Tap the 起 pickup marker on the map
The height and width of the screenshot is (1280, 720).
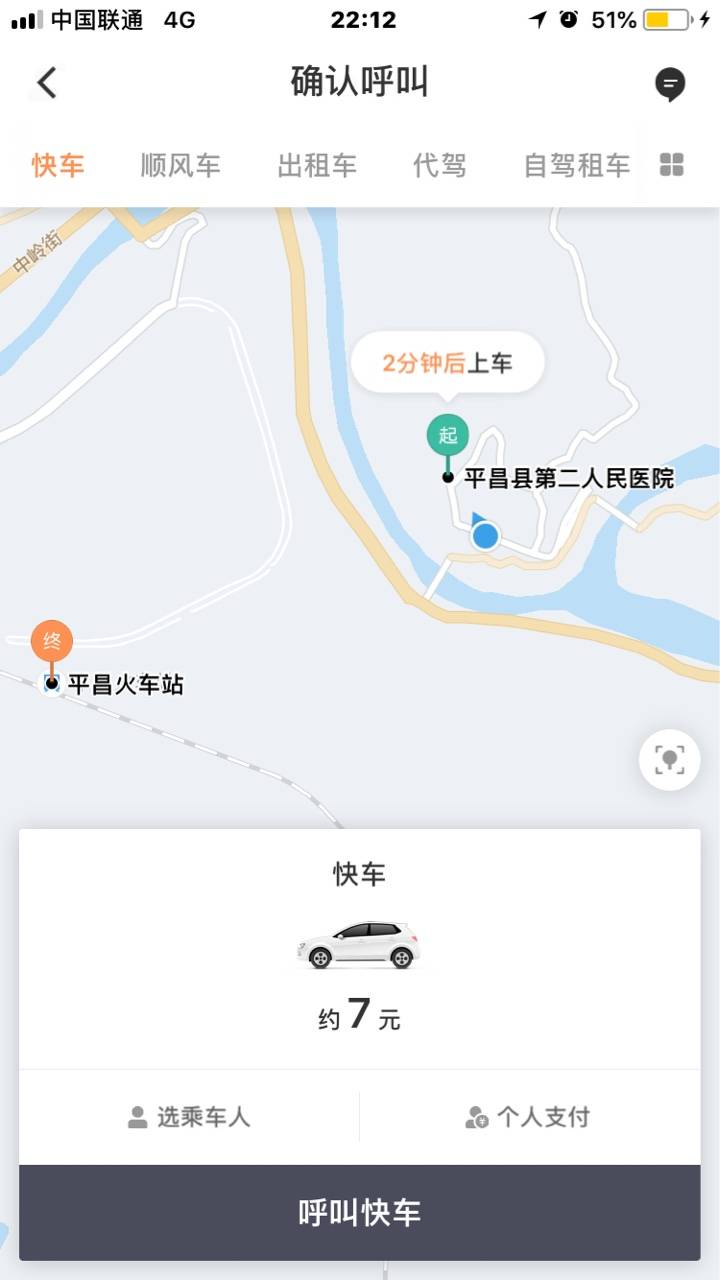pos(448,436)
